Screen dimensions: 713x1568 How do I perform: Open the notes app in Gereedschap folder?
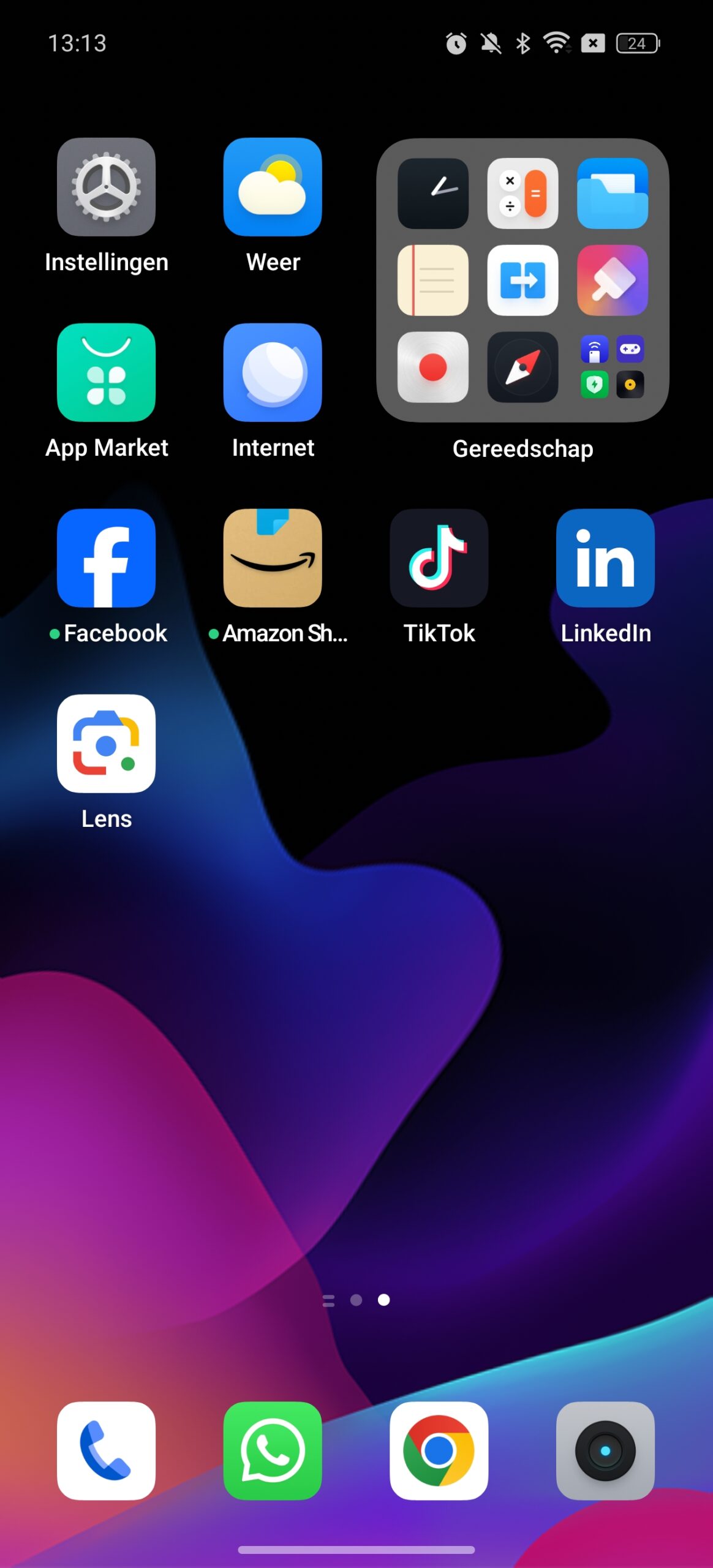(x=433, y=281)
